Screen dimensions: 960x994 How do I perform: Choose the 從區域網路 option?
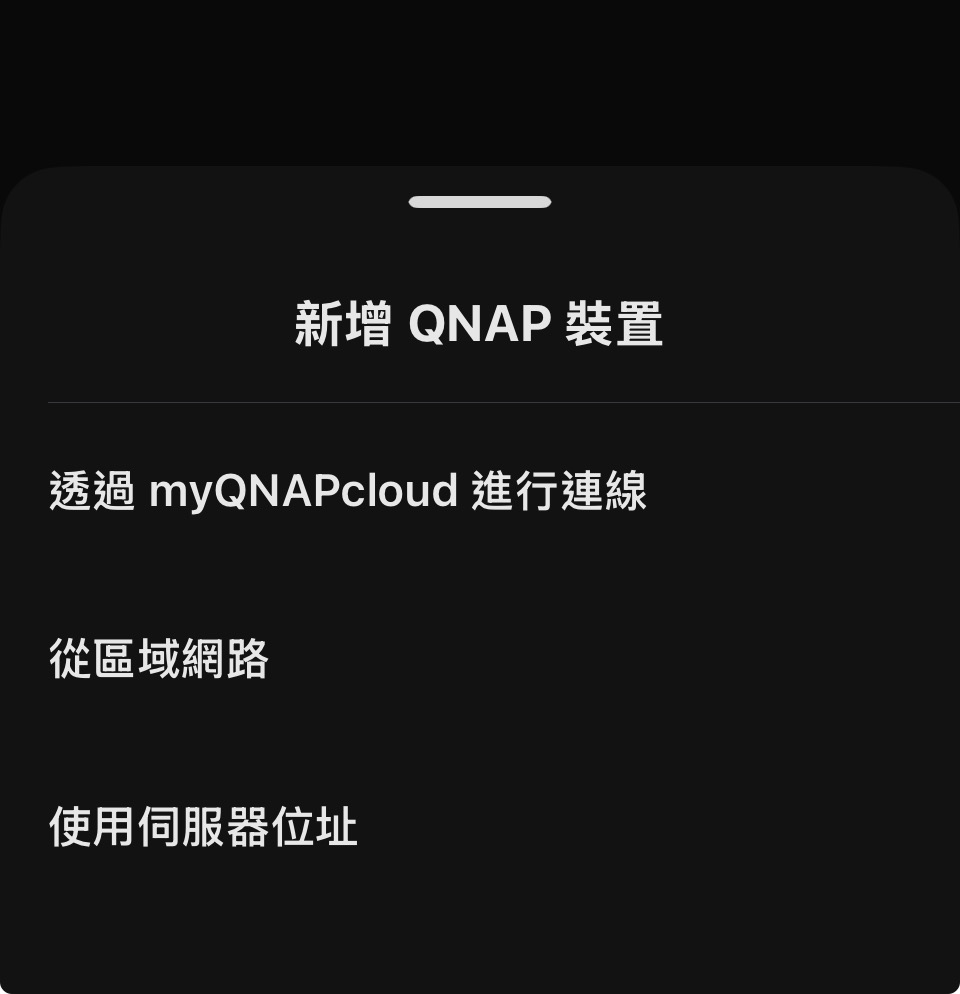tap(160, 660)
